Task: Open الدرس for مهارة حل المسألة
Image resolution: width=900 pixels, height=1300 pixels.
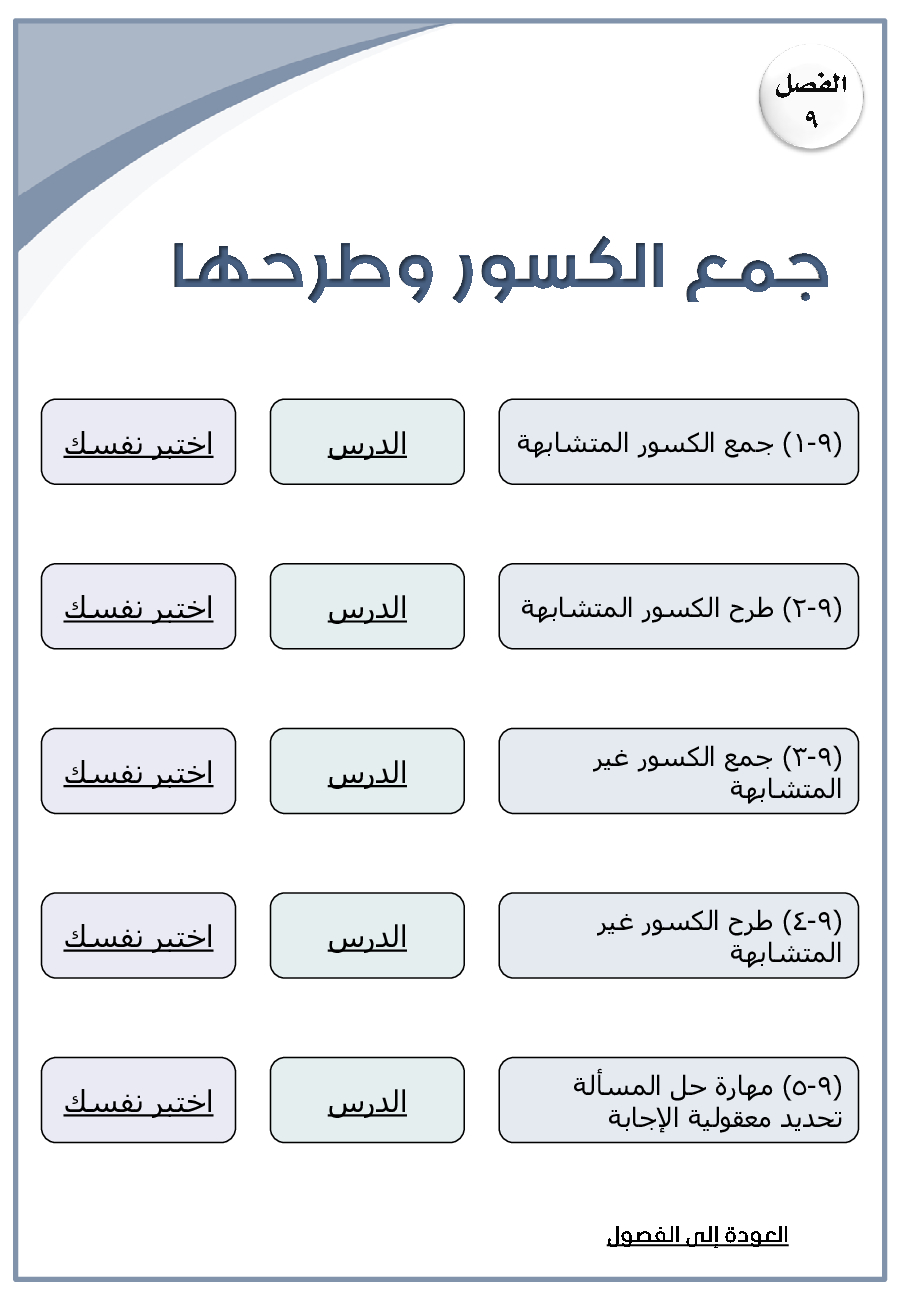Action: click(x=367, y=1101)
